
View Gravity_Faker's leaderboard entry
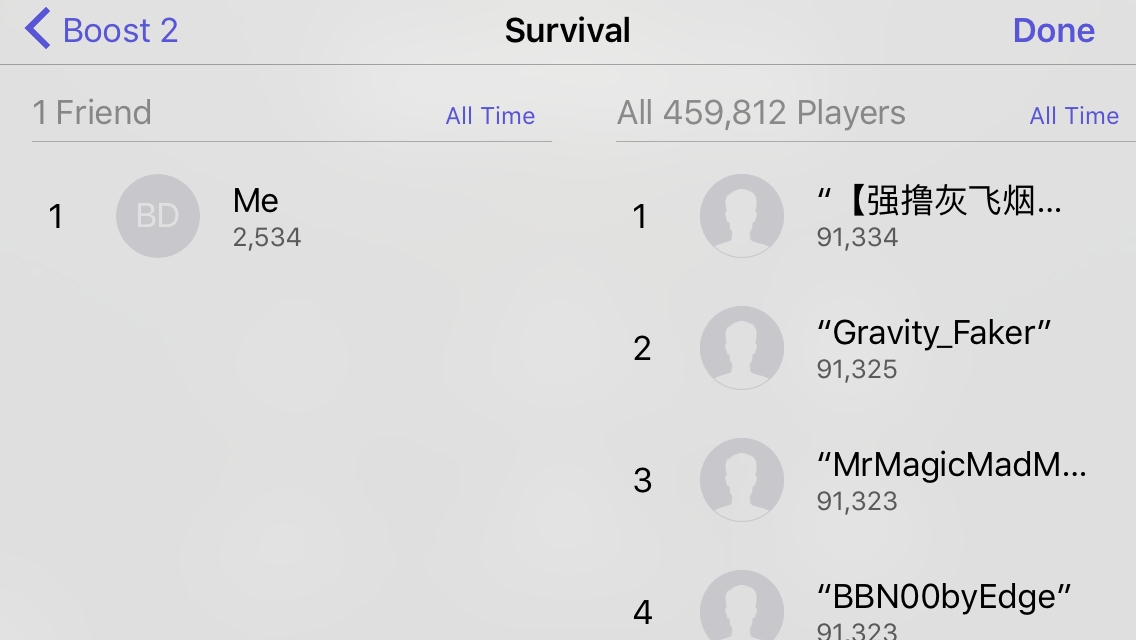(x=876, y=348)
